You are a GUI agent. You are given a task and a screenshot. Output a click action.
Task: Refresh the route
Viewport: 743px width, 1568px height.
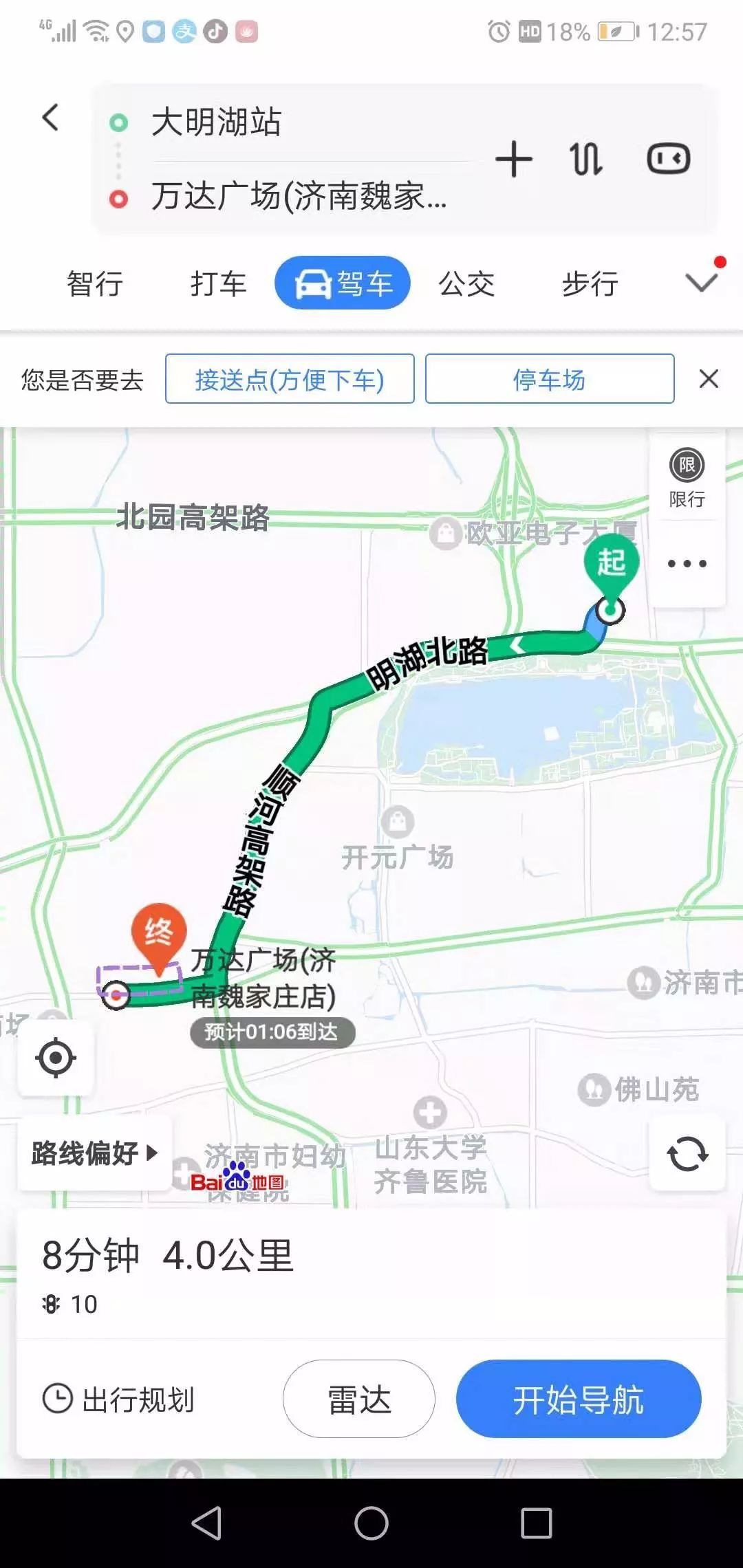pyautogui.click(x=687, y=1153)
